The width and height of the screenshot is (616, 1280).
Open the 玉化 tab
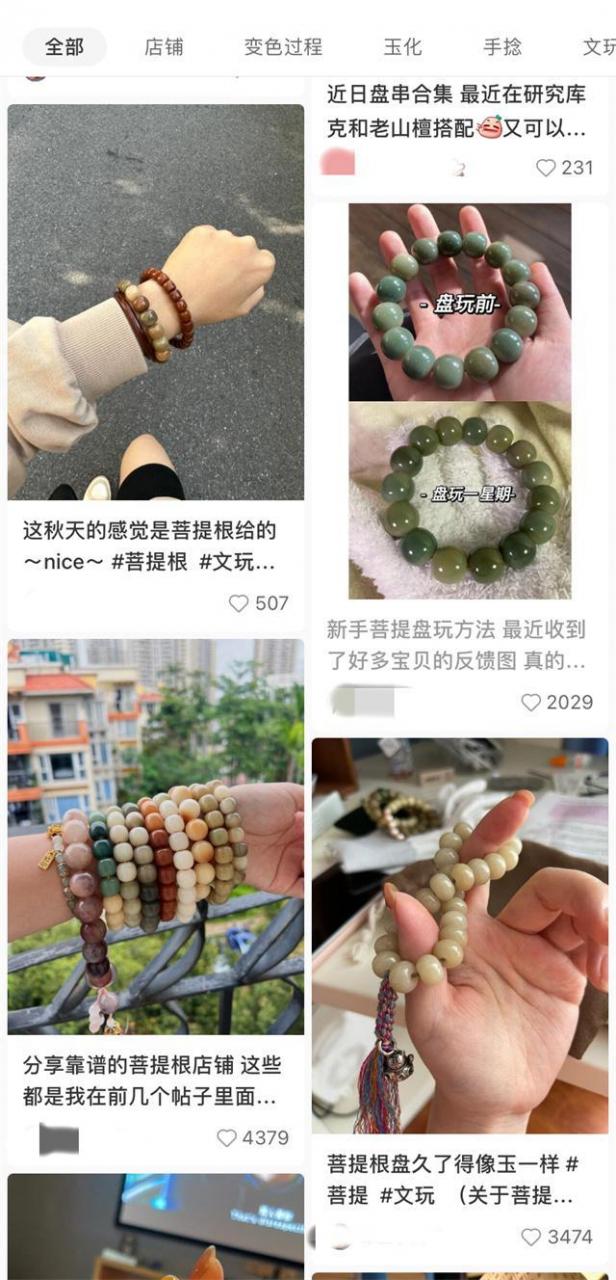click(x=402, y=47)
